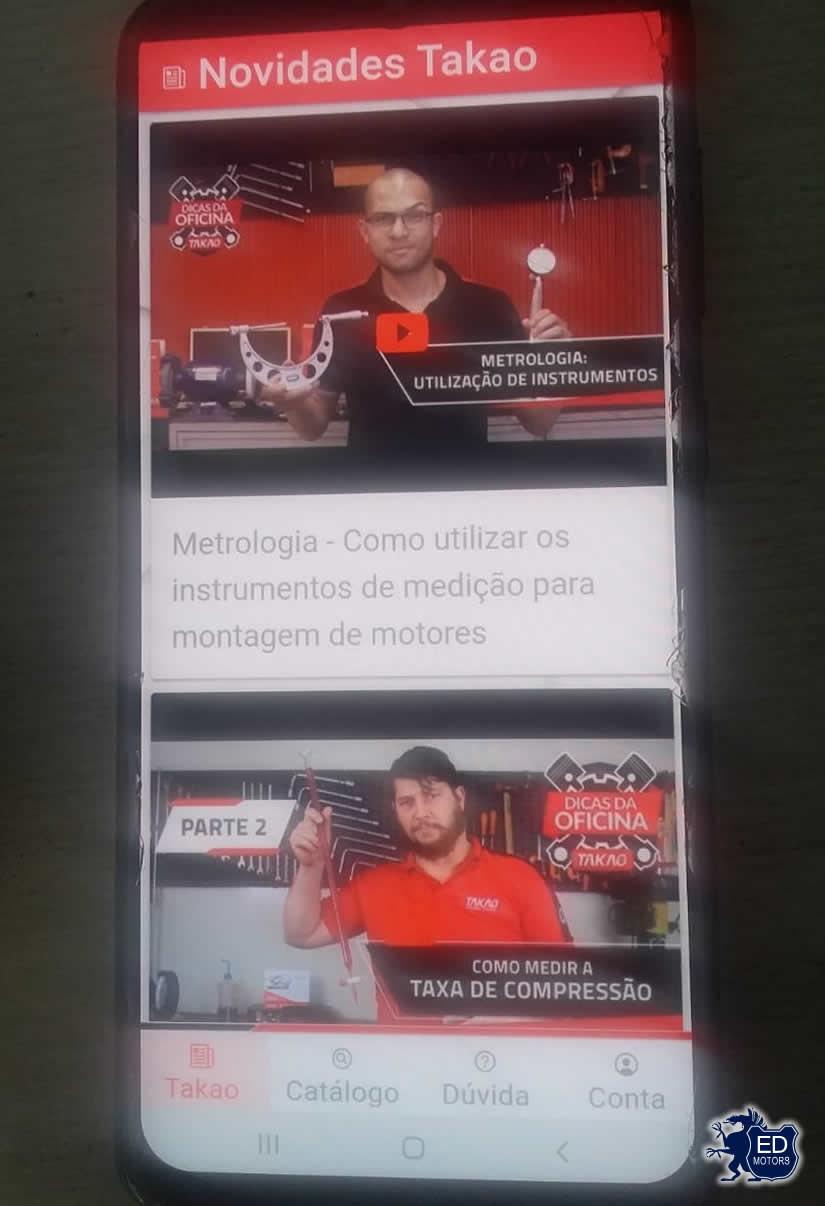Switch to the Catálogo tab
This screenshot has height=1206, width=825.
[342, 1078]
